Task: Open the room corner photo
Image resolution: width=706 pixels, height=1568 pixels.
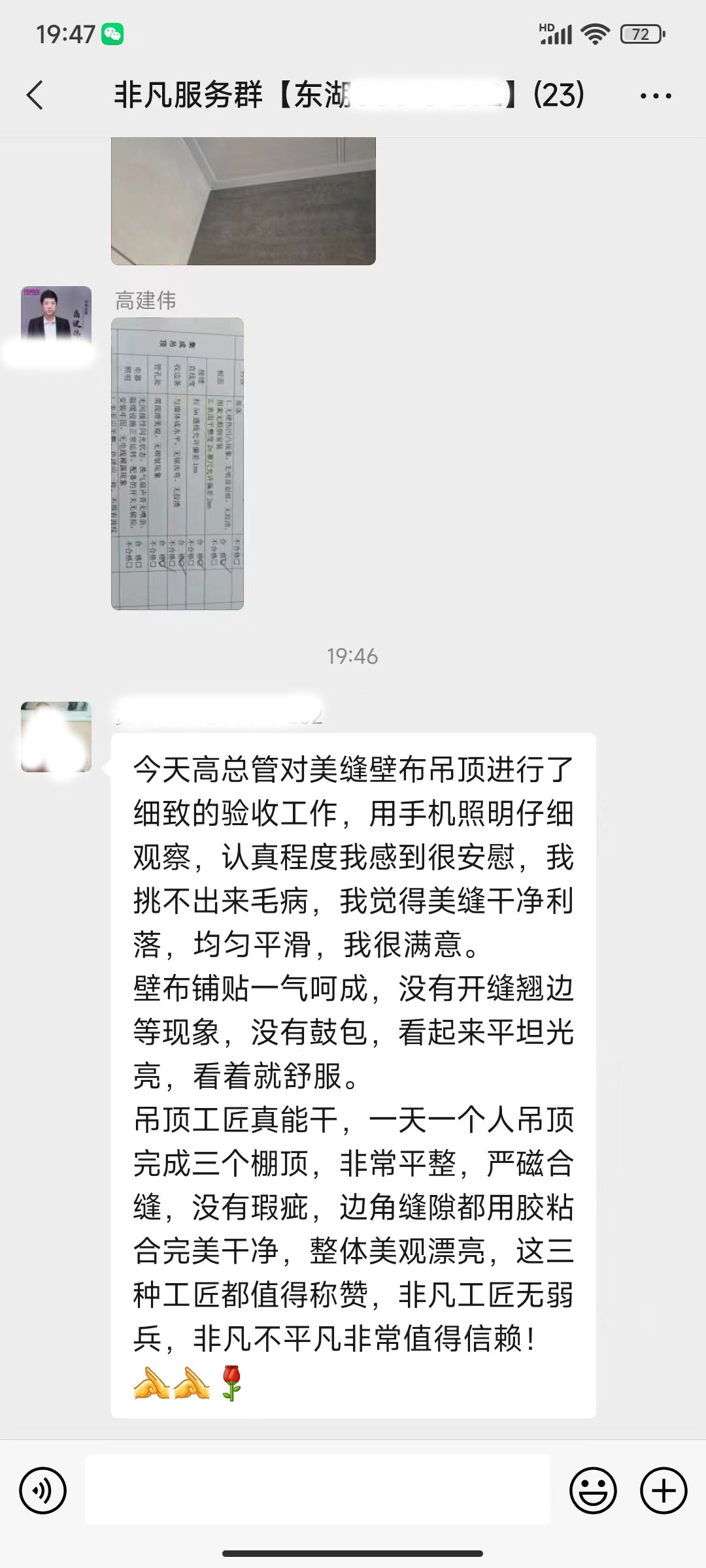Action: point(243,200)
